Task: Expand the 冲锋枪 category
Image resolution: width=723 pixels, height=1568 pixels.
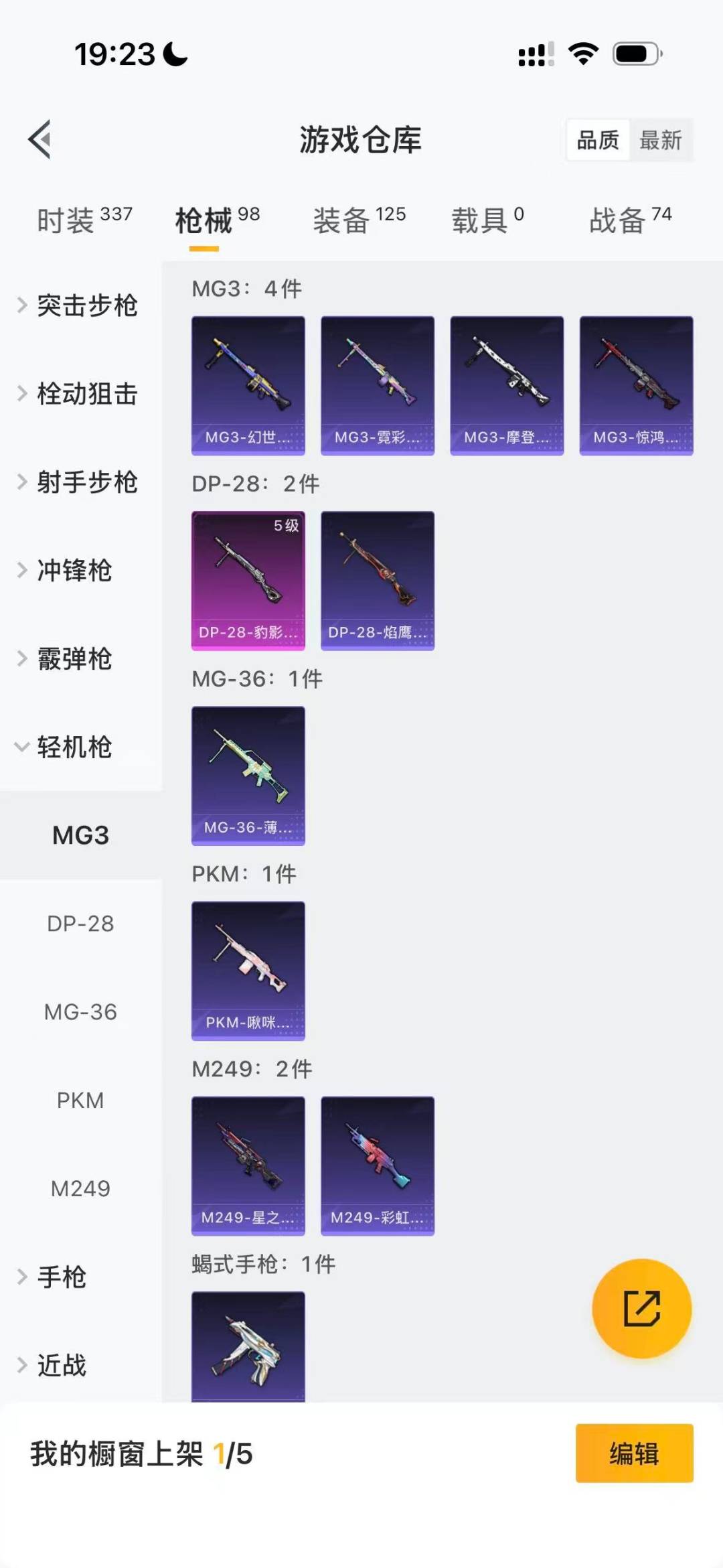Action: tap(74, 571)
